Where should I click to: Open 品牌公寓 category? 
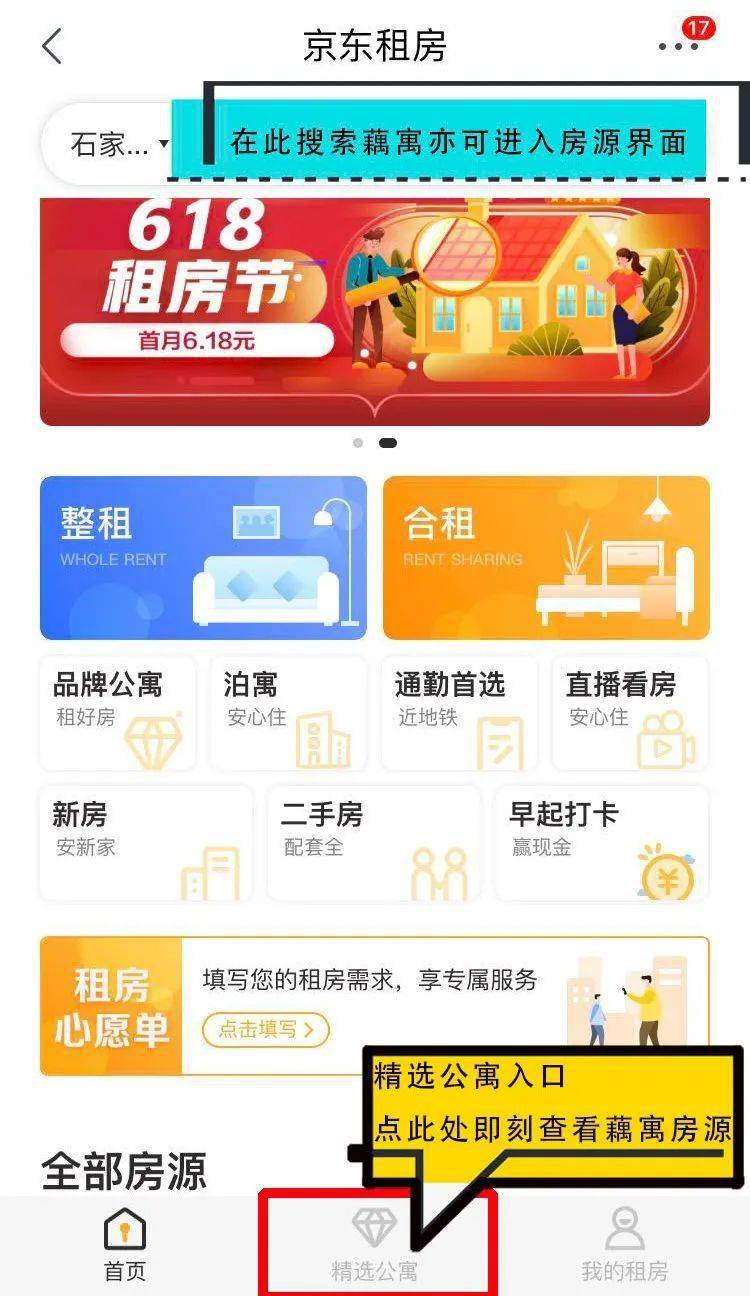117,712
